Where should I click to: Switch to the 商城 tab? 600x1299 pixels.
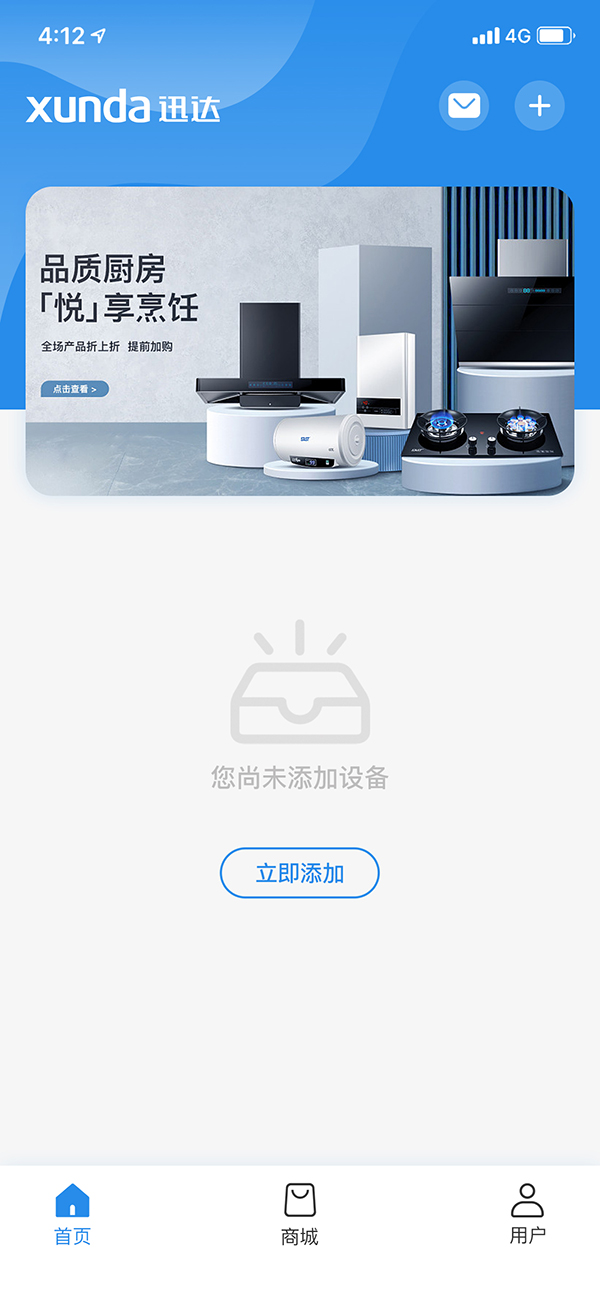coord(300,1214)
